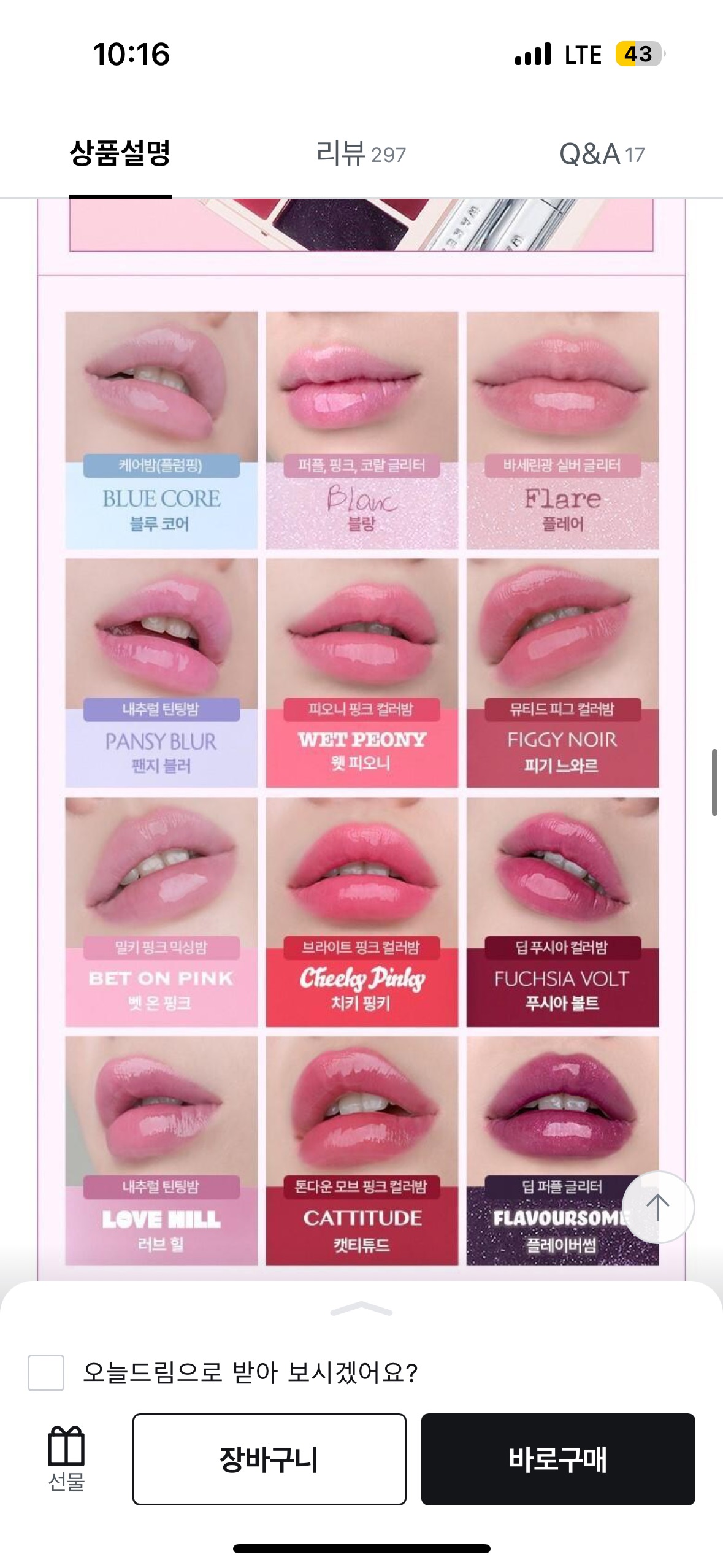This screenshot has height=1568, width=723.
Task: Switch to the 리뷰 297 tab
Action: pos(361,153)
